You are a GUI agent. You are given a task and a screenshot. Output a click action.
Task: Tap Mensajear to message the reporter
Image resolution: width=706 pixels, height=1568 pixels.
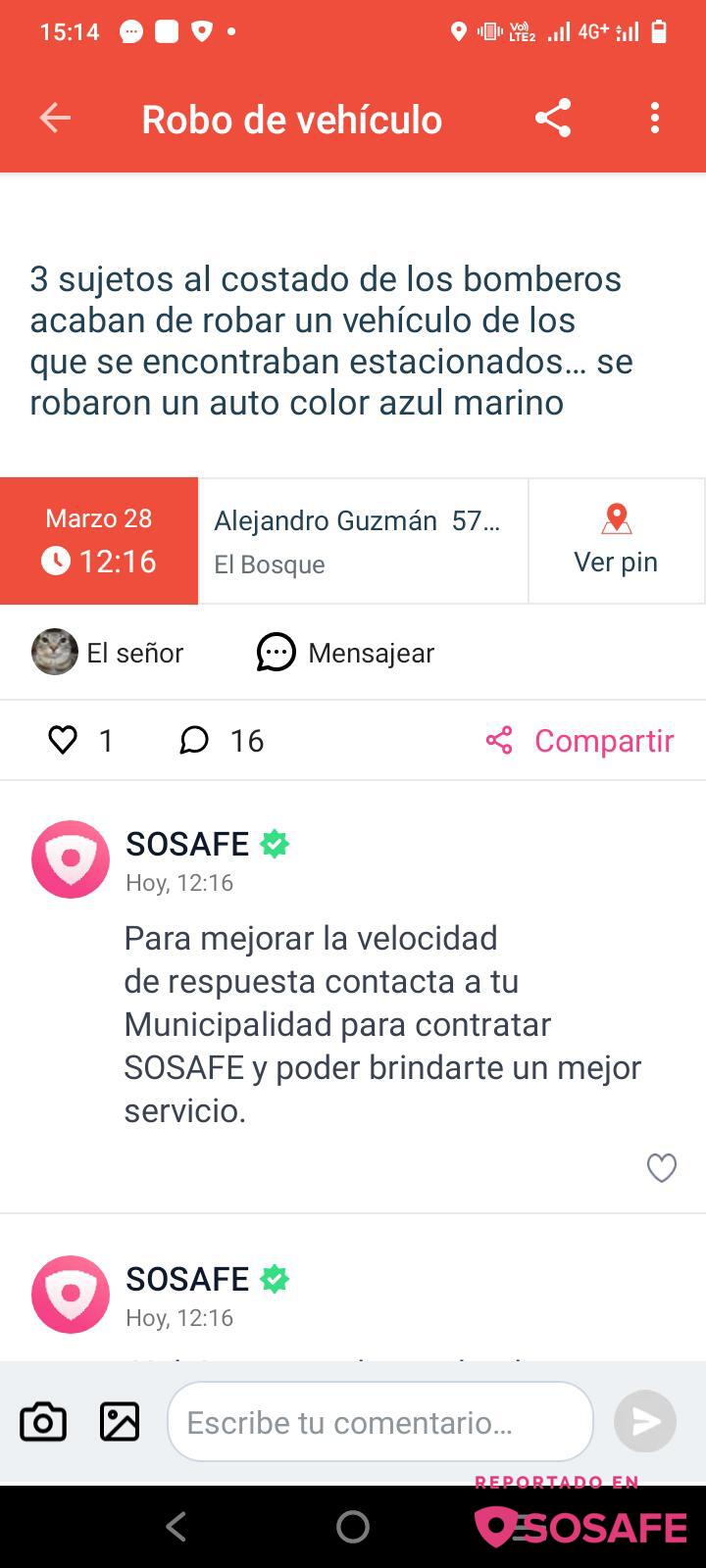tap(346, 653)
